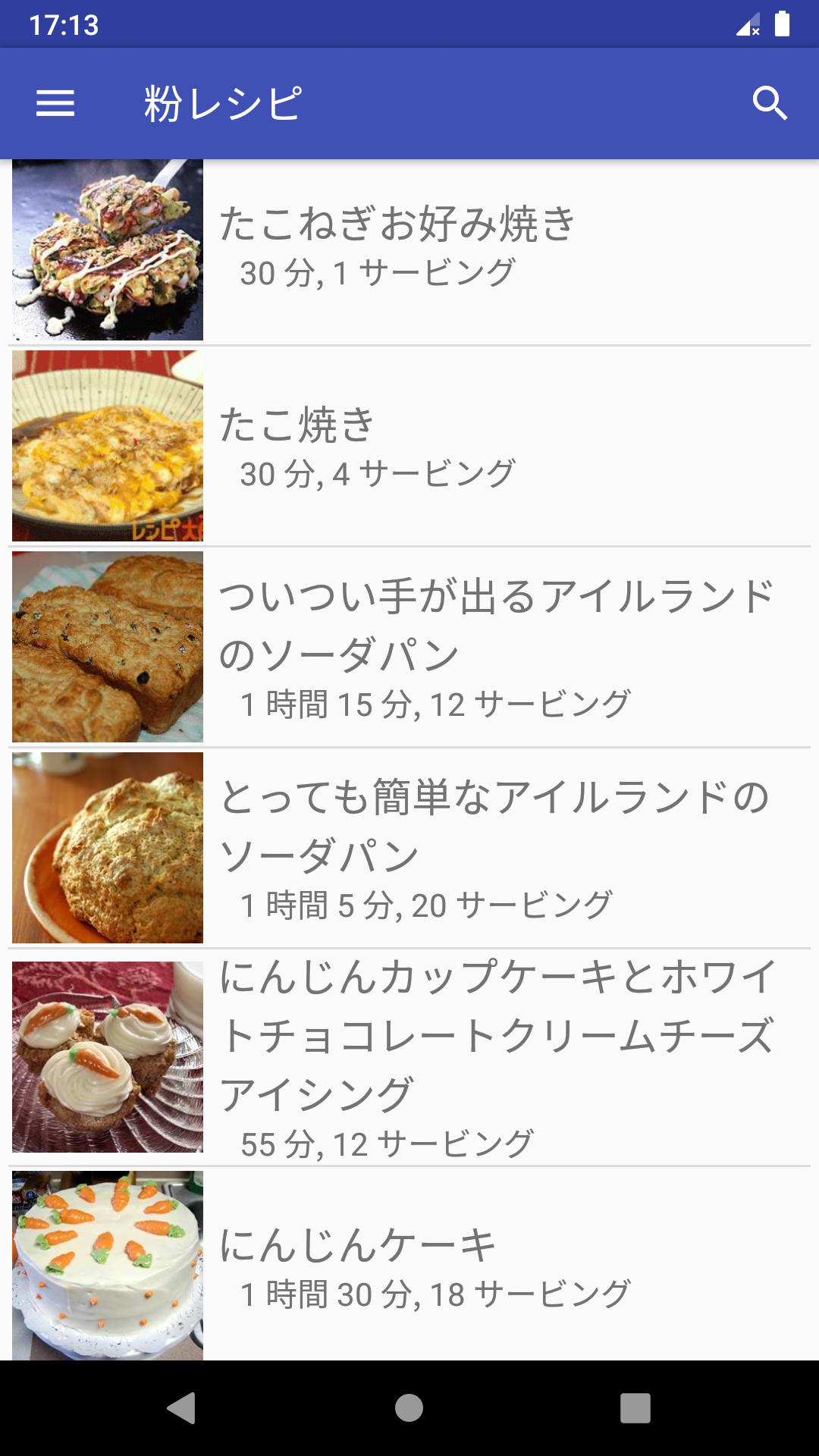Image resolution: width=819 pixels, height=1456 pixels.
Task: Open the にんじんケーキ recipe
Action: 409,1264
